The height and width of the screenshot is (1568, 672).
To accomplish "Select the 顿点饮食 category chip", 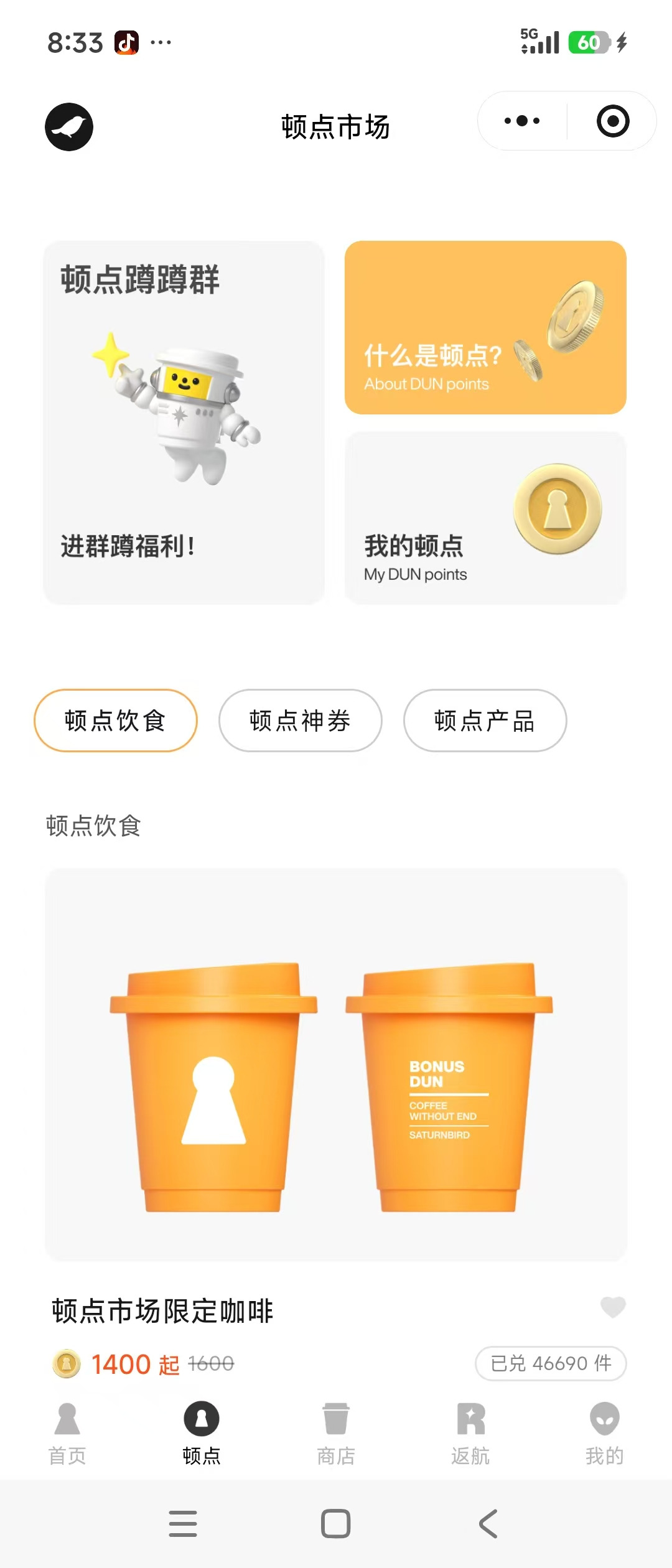I will point(116,721).
